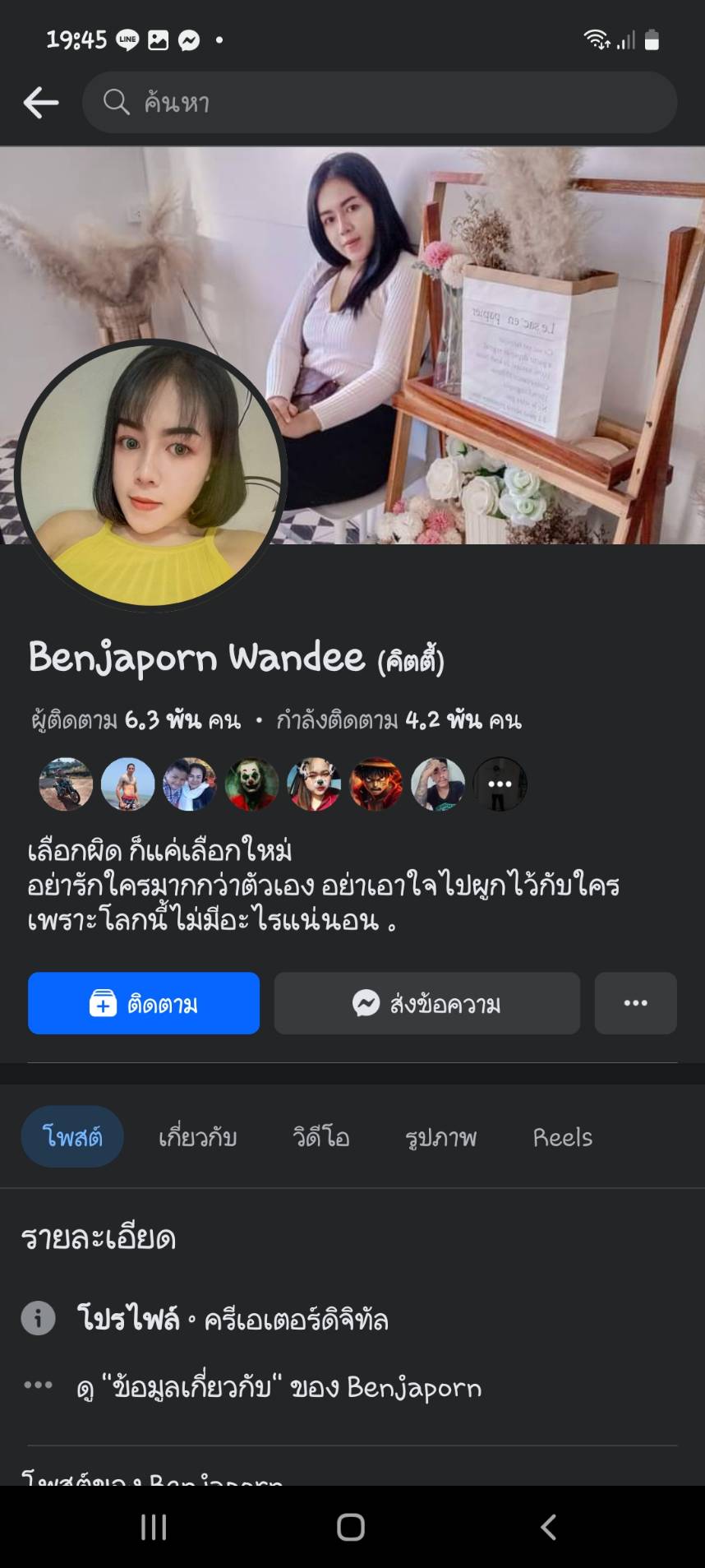Screen dimensions: 705x1568
Task: Open the โปรไฟล์ ครีเอเตอร์ดิจิทัล info row
Action: pos(233,1319)
